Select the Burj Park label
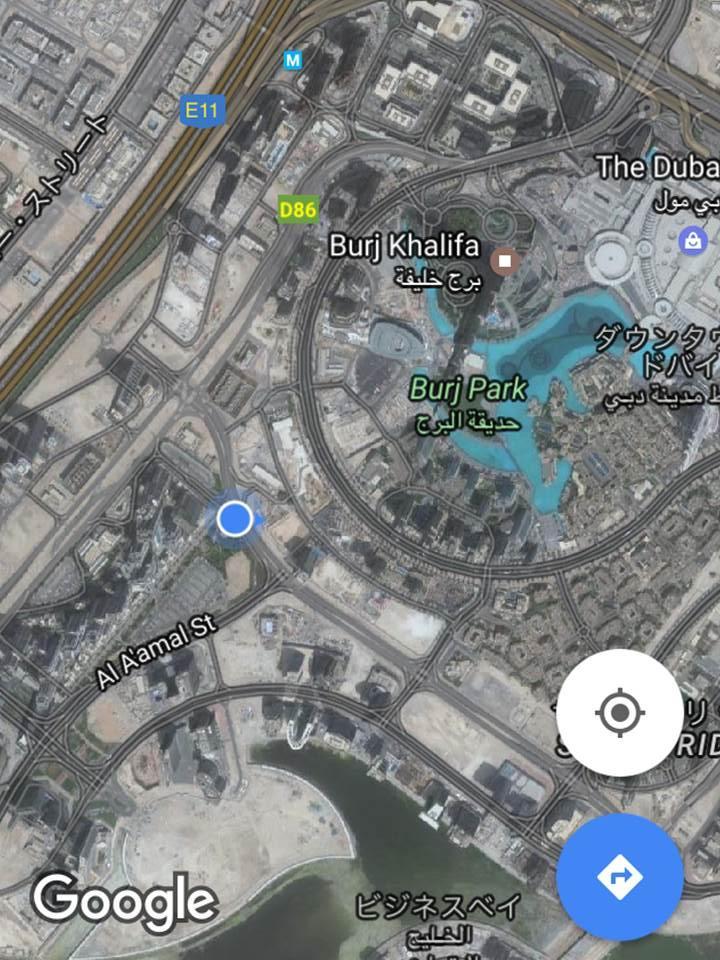The height and width of the screenshot is (960, 720). click(x=468, y=388)
